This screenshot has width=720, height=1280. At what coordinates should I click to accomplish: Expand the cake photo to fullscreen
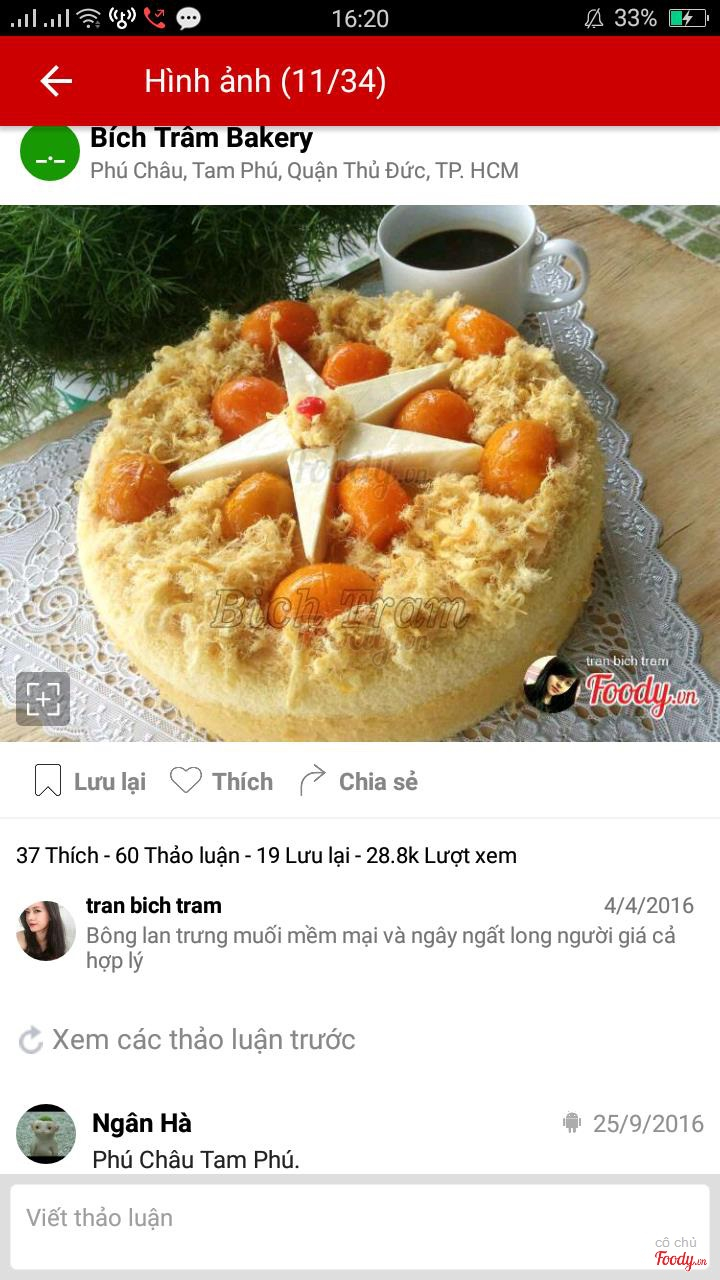(43, 699)
